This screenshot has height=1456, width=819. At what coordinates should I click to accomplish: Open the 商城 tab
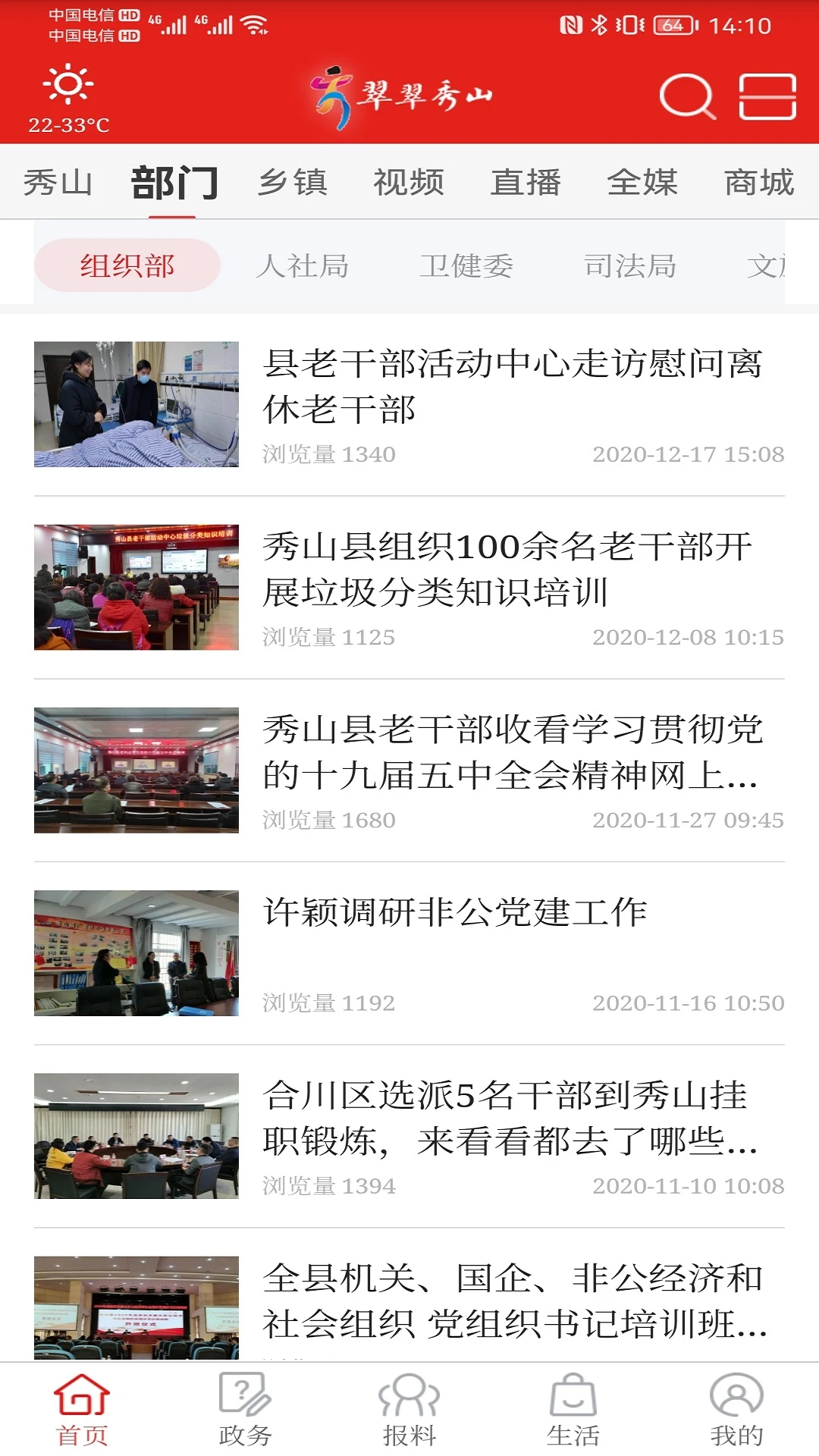pyautogui.click(x=758, y=182)
